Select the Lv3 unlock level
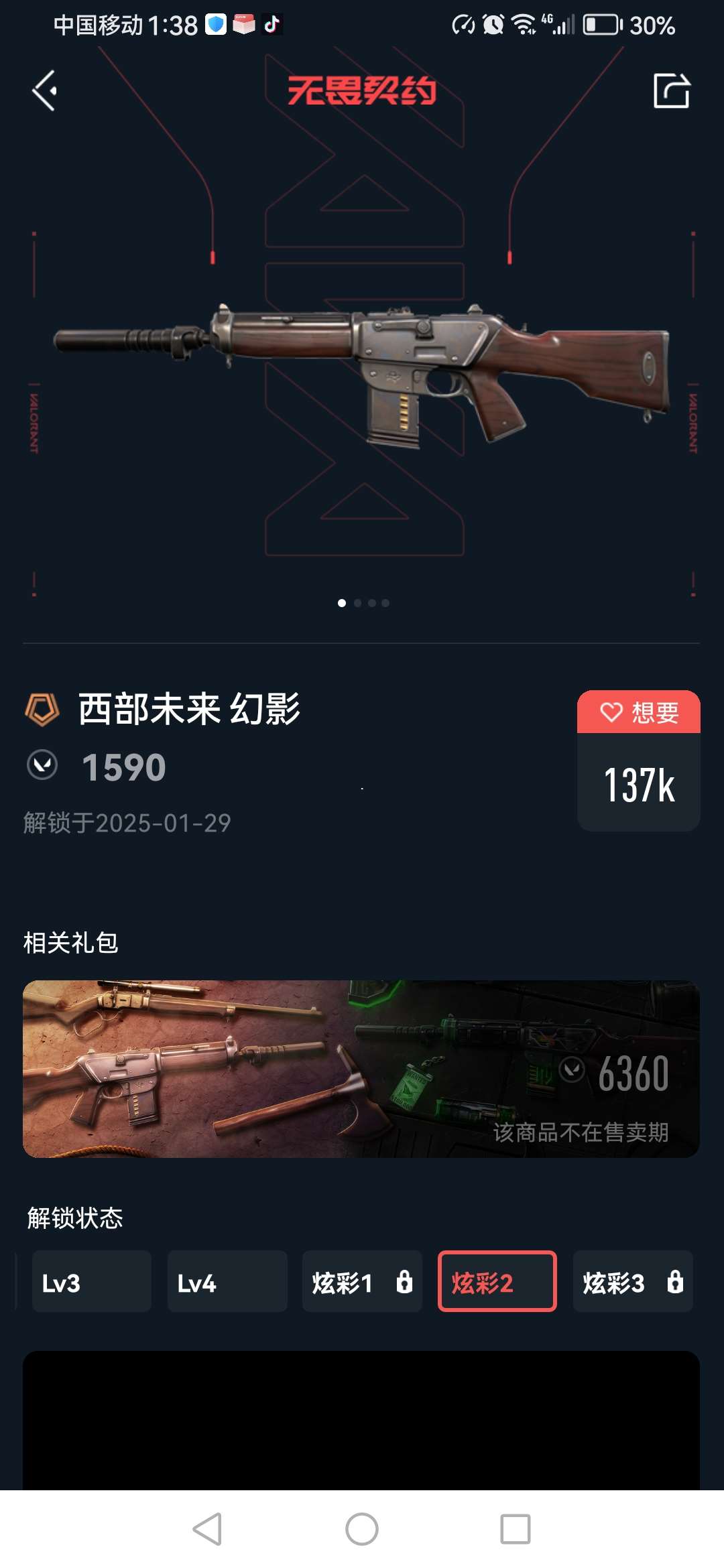Viewport: 724px width, 1568px height. coord(91,1281)
